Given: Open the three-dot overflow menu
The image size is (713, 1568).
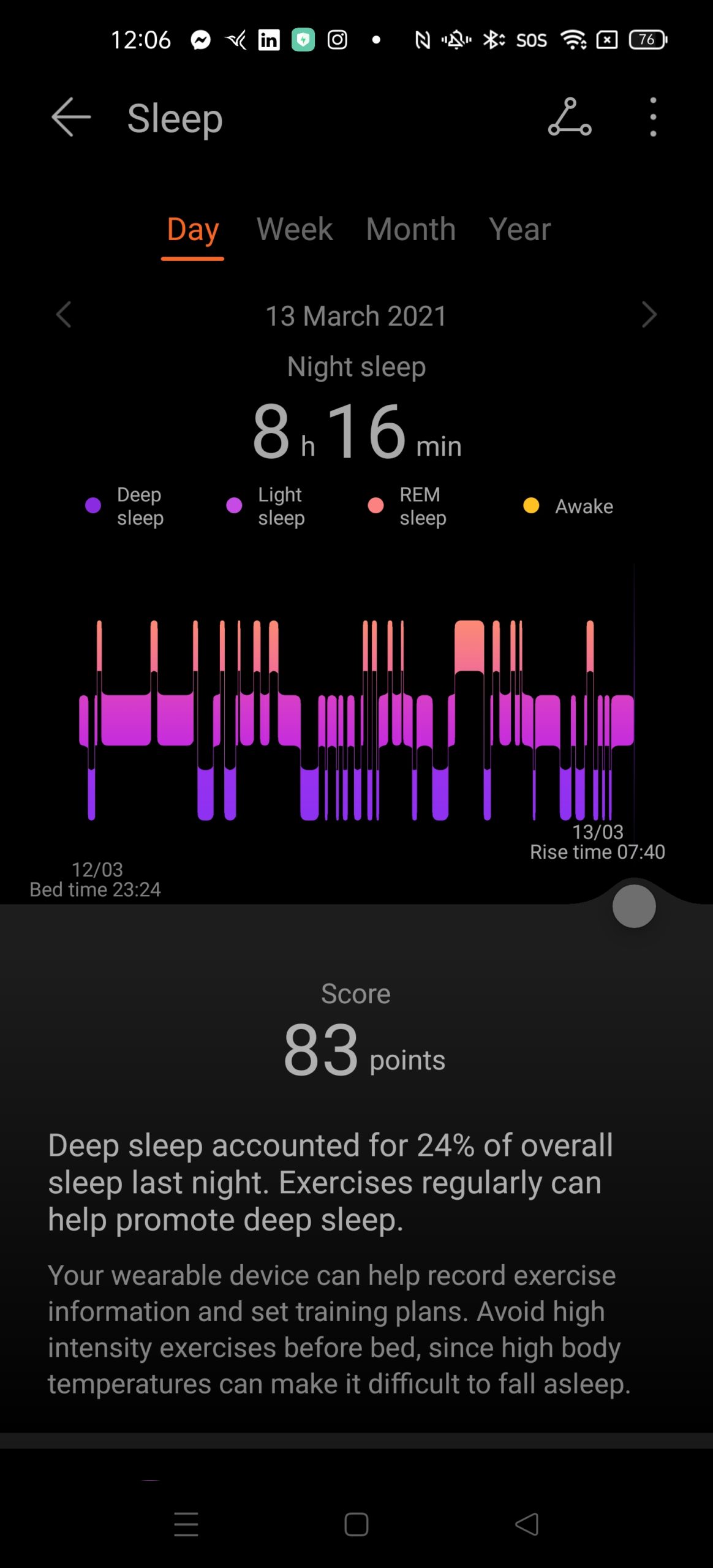Looking at the screenshot, I should 653,117.
